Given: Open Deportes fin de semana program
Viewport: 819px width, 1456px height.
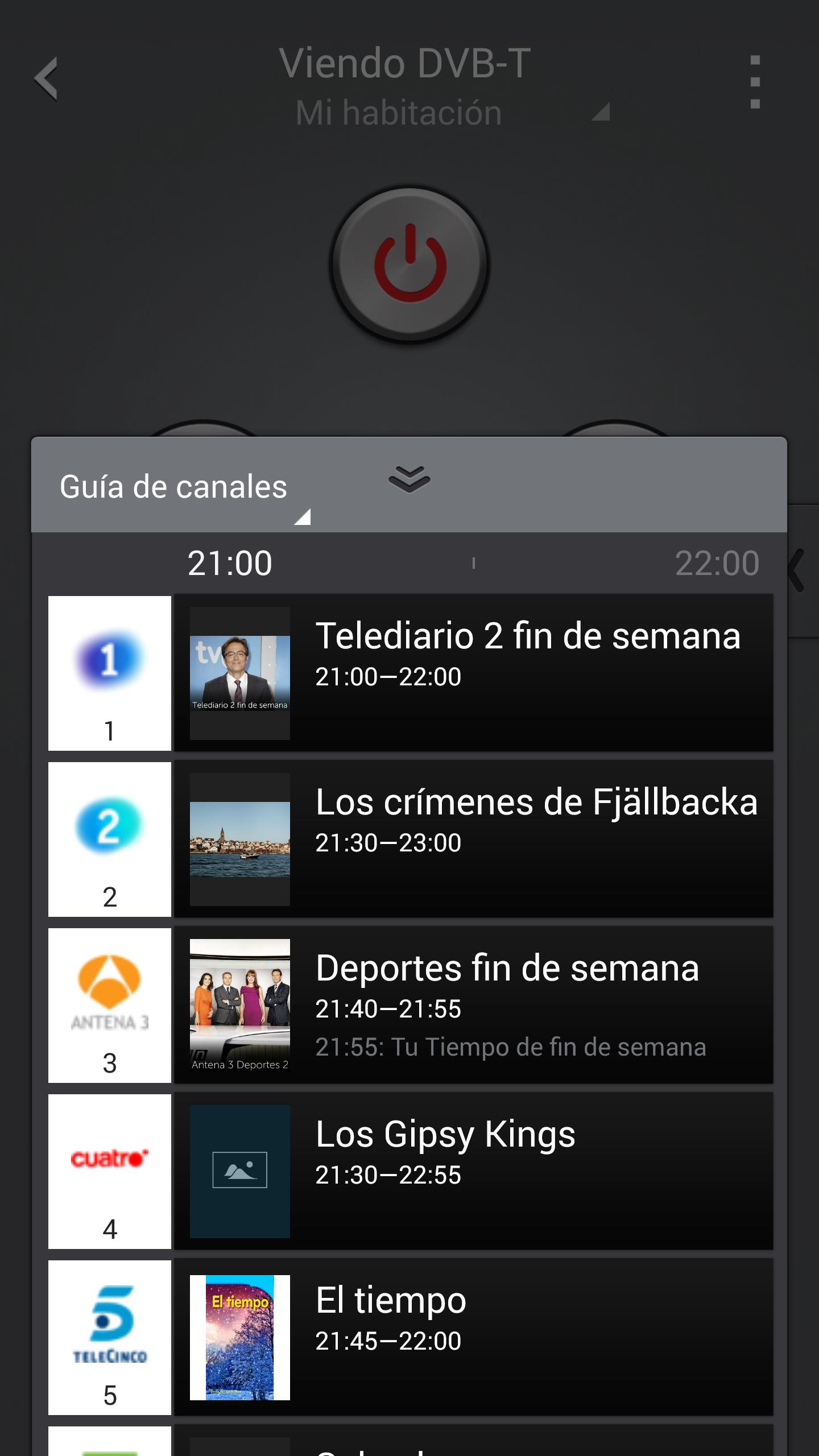Looking at the screenshot, I should pos(473,1005).
